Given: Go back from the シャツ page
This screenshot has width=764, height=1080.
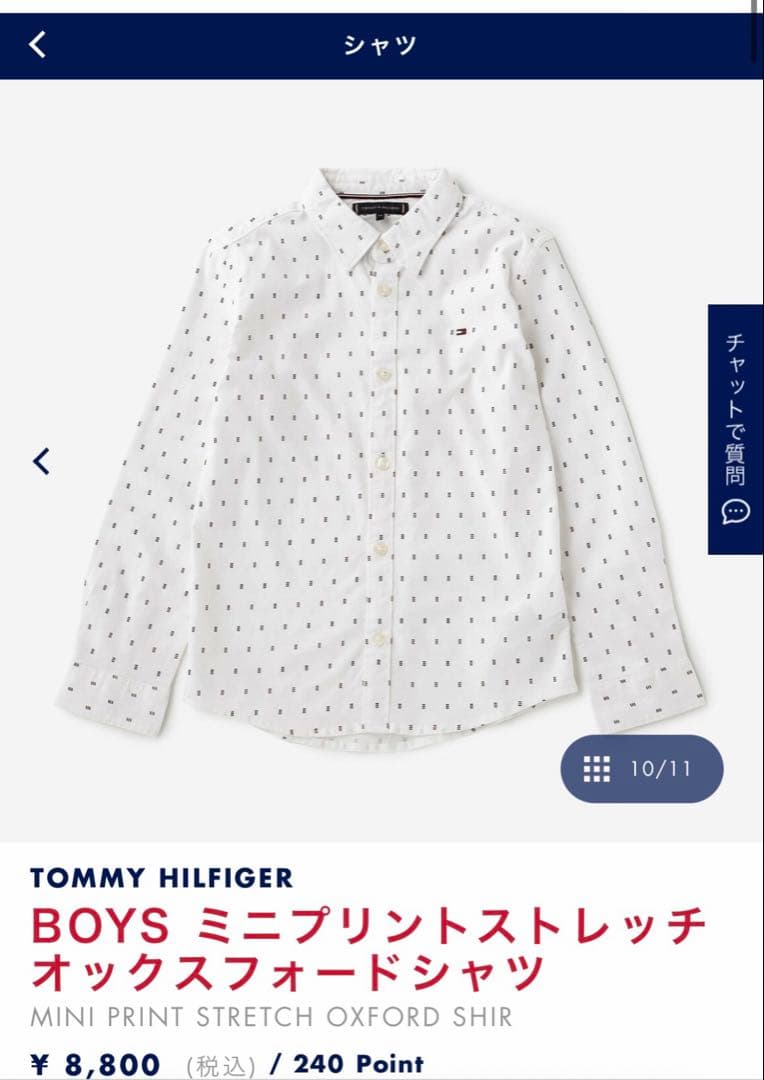Looking at the screenshot, I should pos(38,45).
